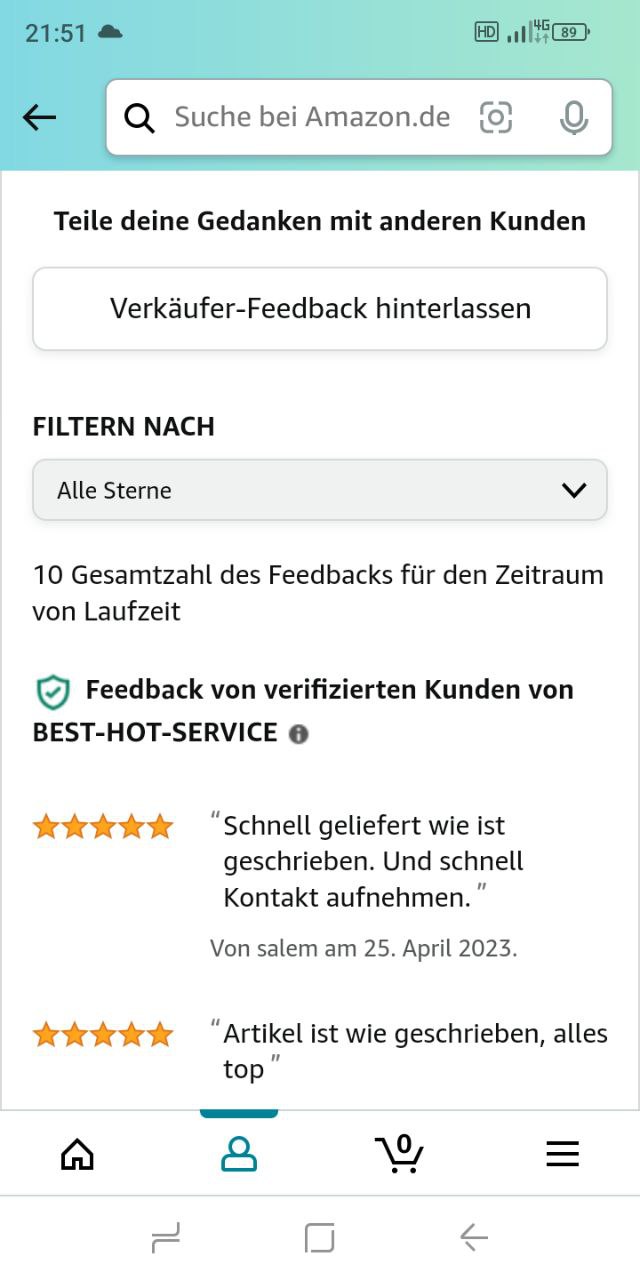640x1280 pixels.
Task: Go back using the top-left arrow
Action: (40, 118)
